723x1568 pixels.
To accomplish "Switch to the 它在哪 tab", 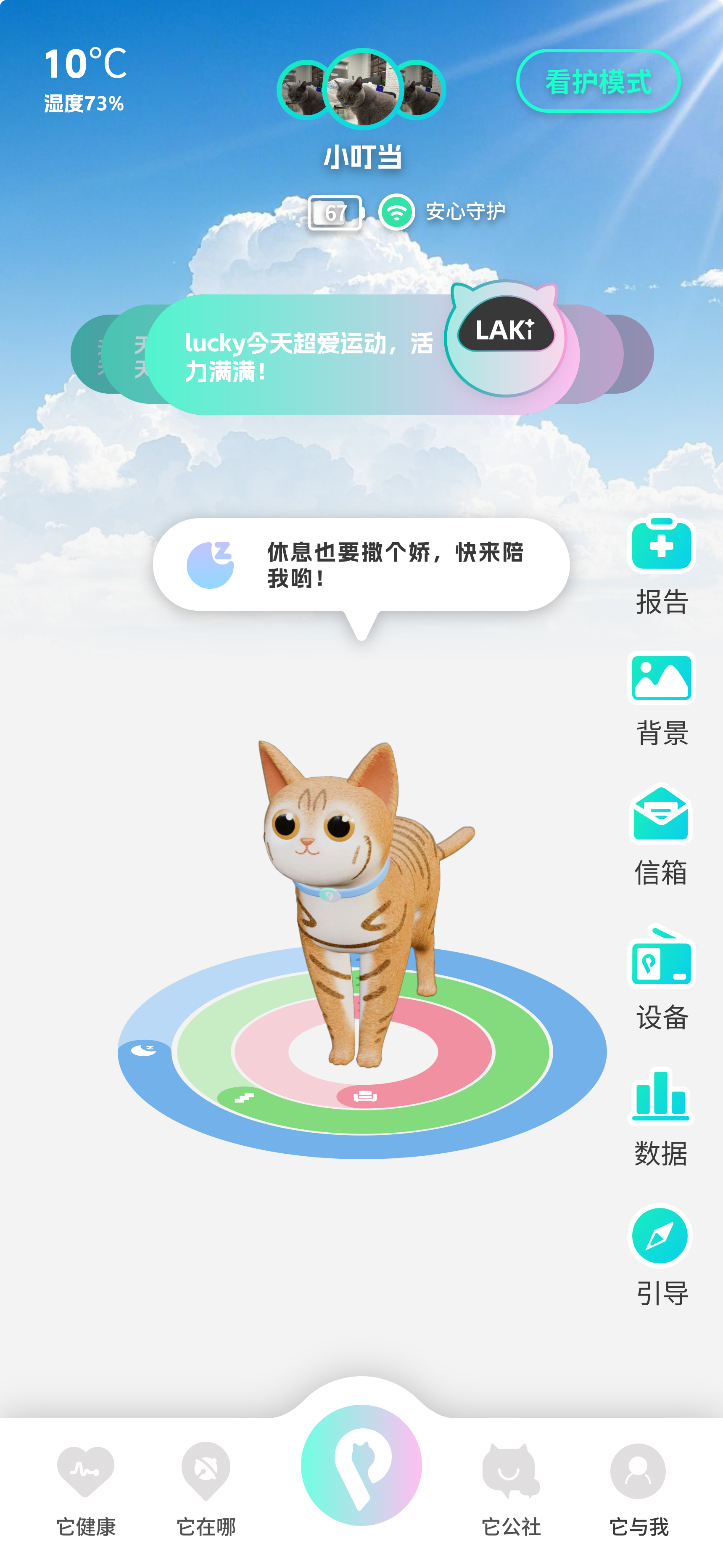I will tap(206, 1488).
